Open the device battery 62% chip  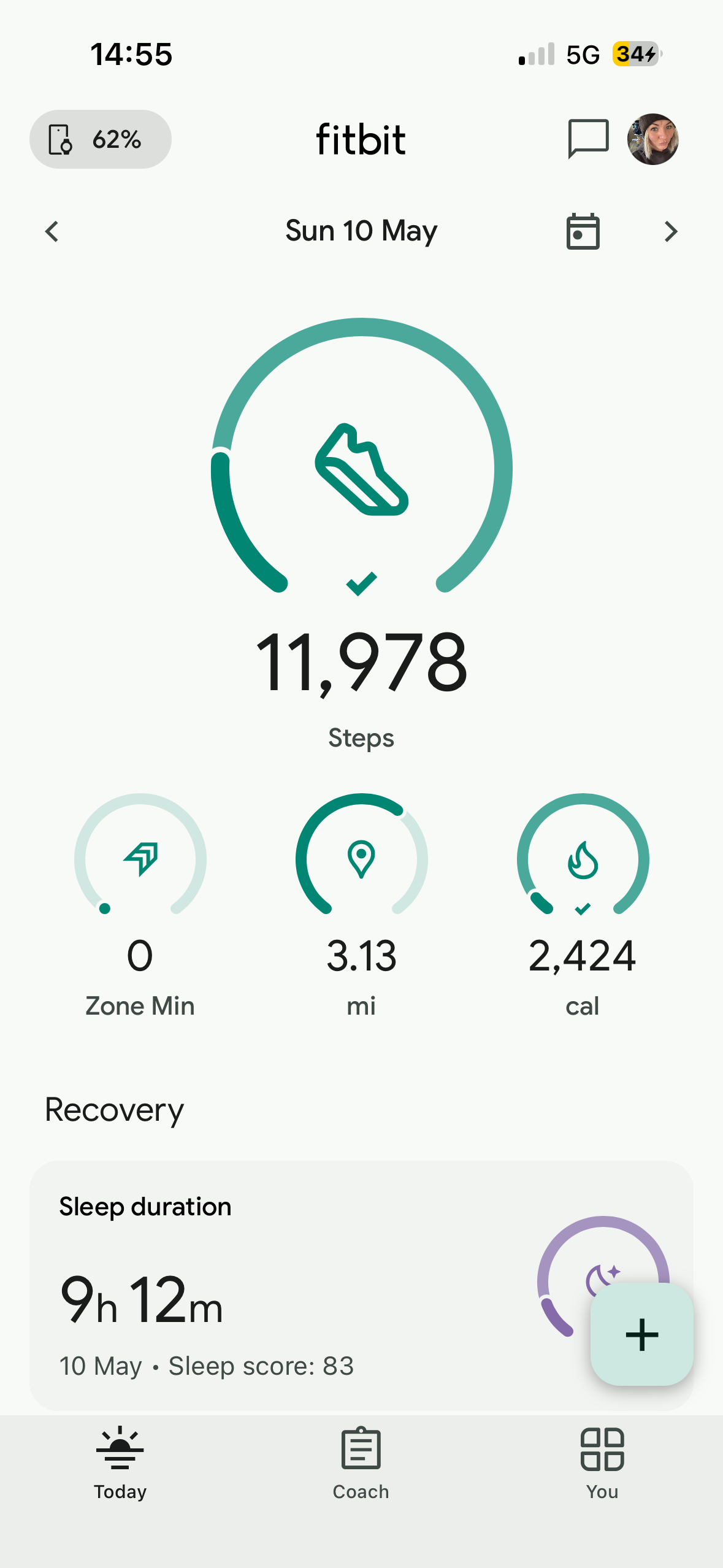101,139
